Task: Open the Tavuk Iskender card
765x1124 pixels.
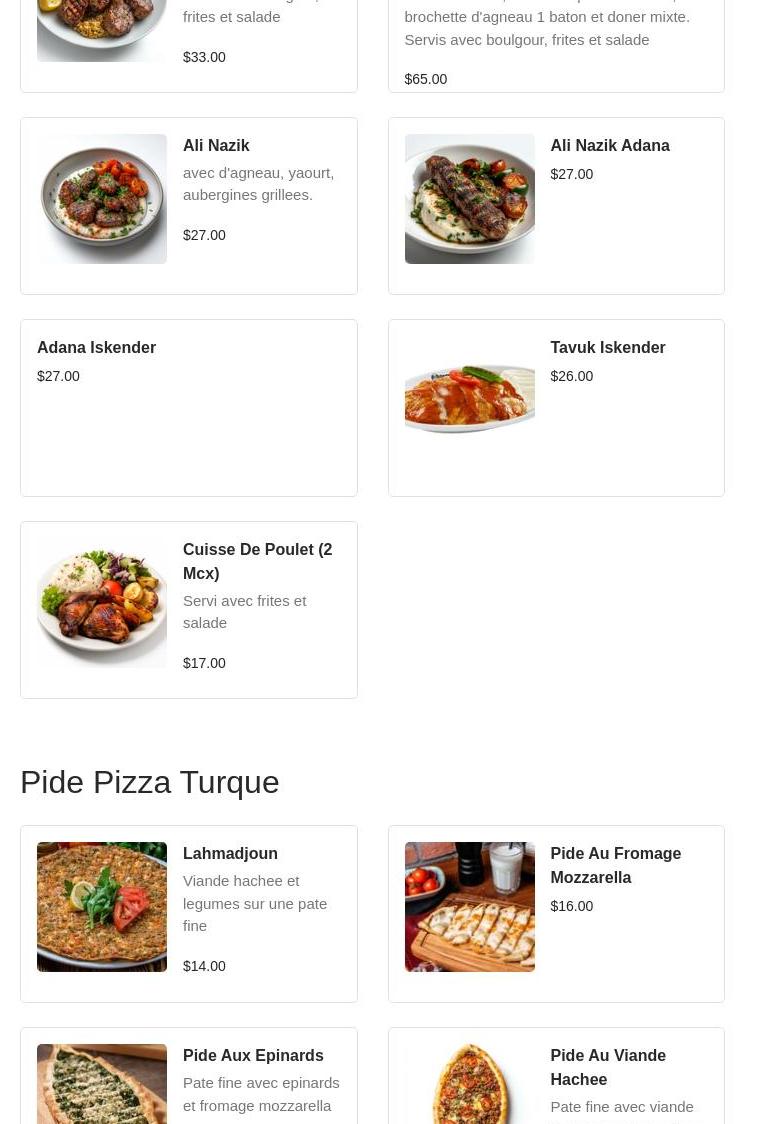Action: pyautogui.click(x=556, y=408)
